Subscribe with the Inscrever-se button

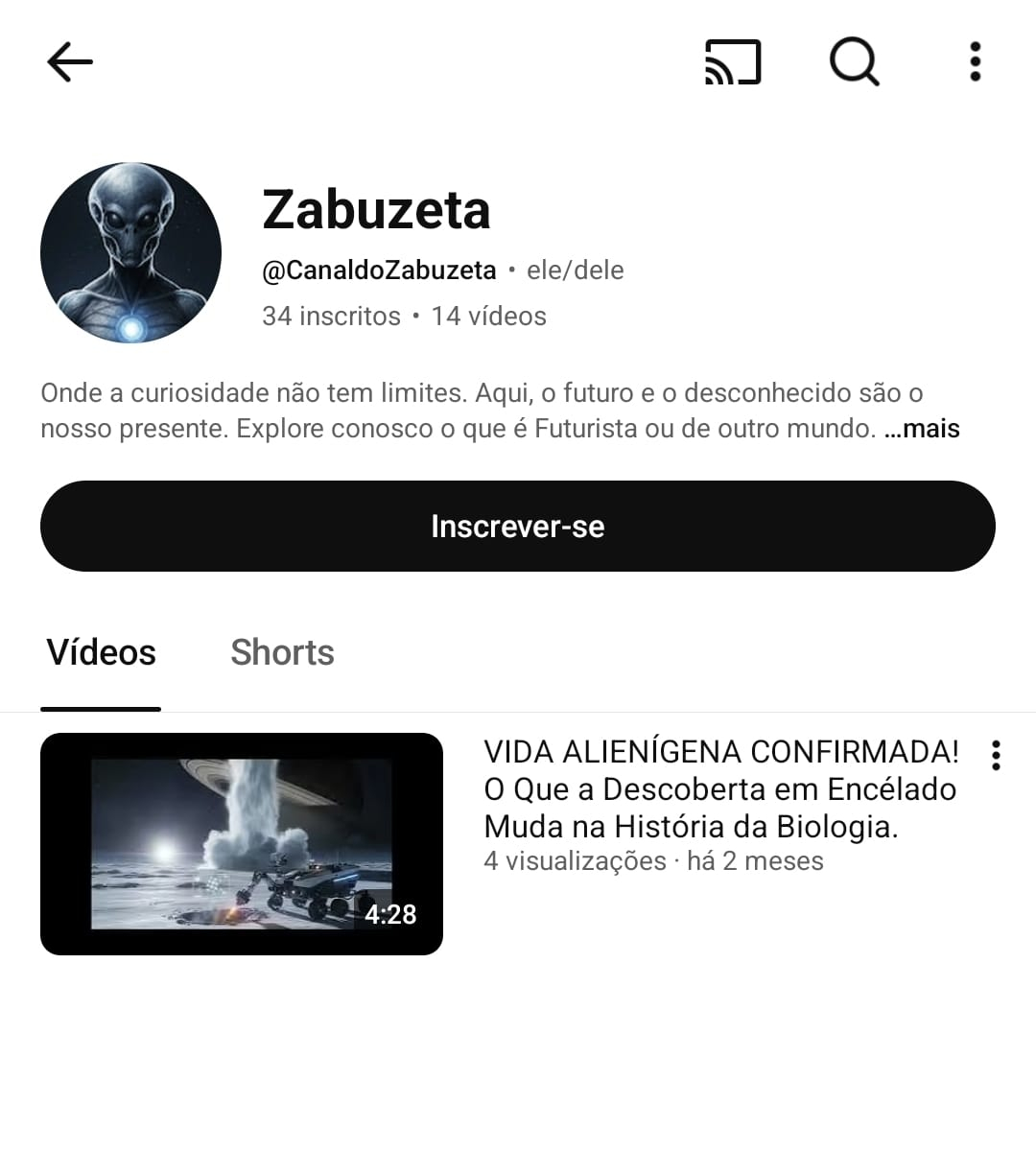518,527
